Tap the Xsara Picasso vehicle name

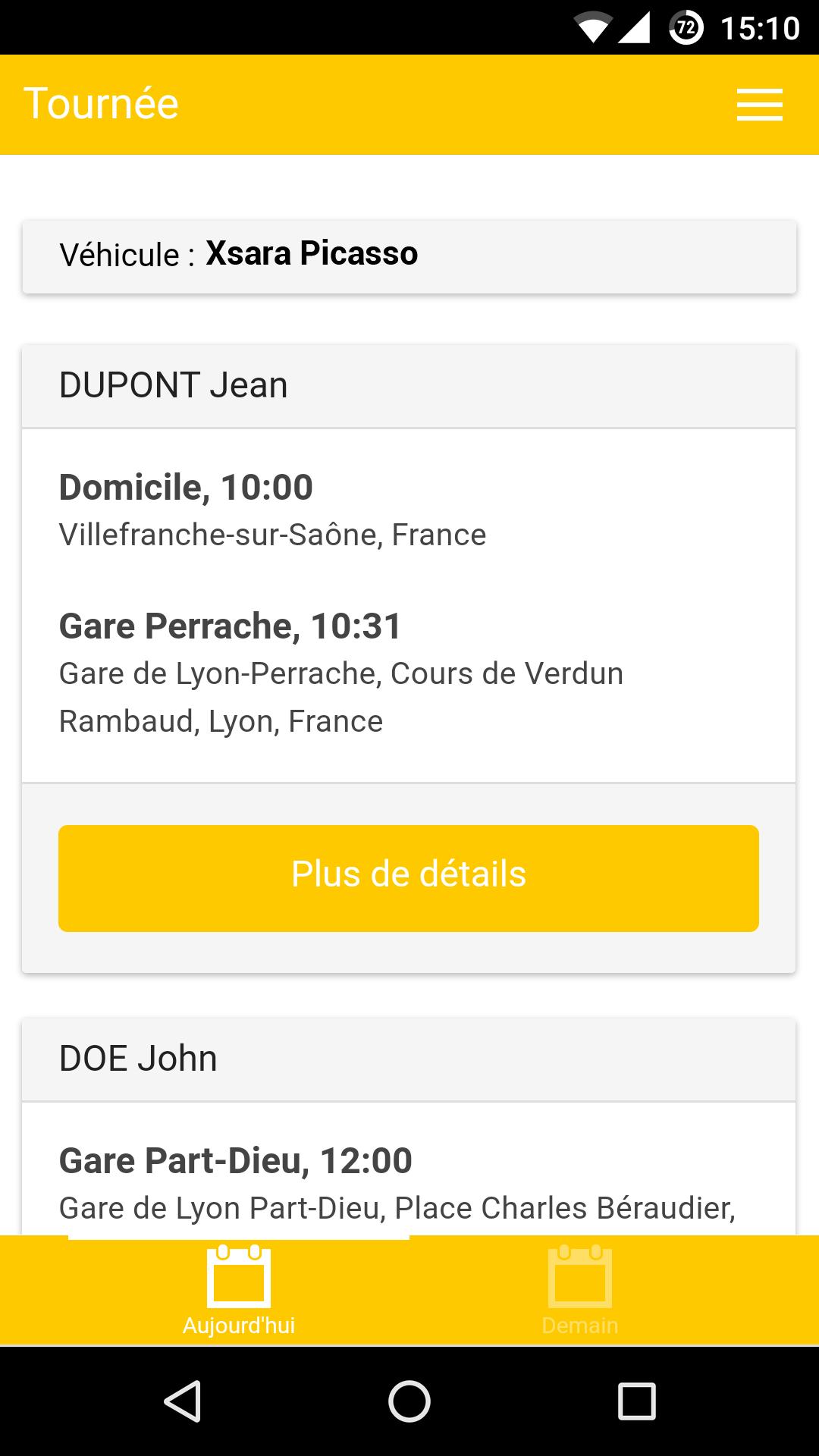[312, 254]
